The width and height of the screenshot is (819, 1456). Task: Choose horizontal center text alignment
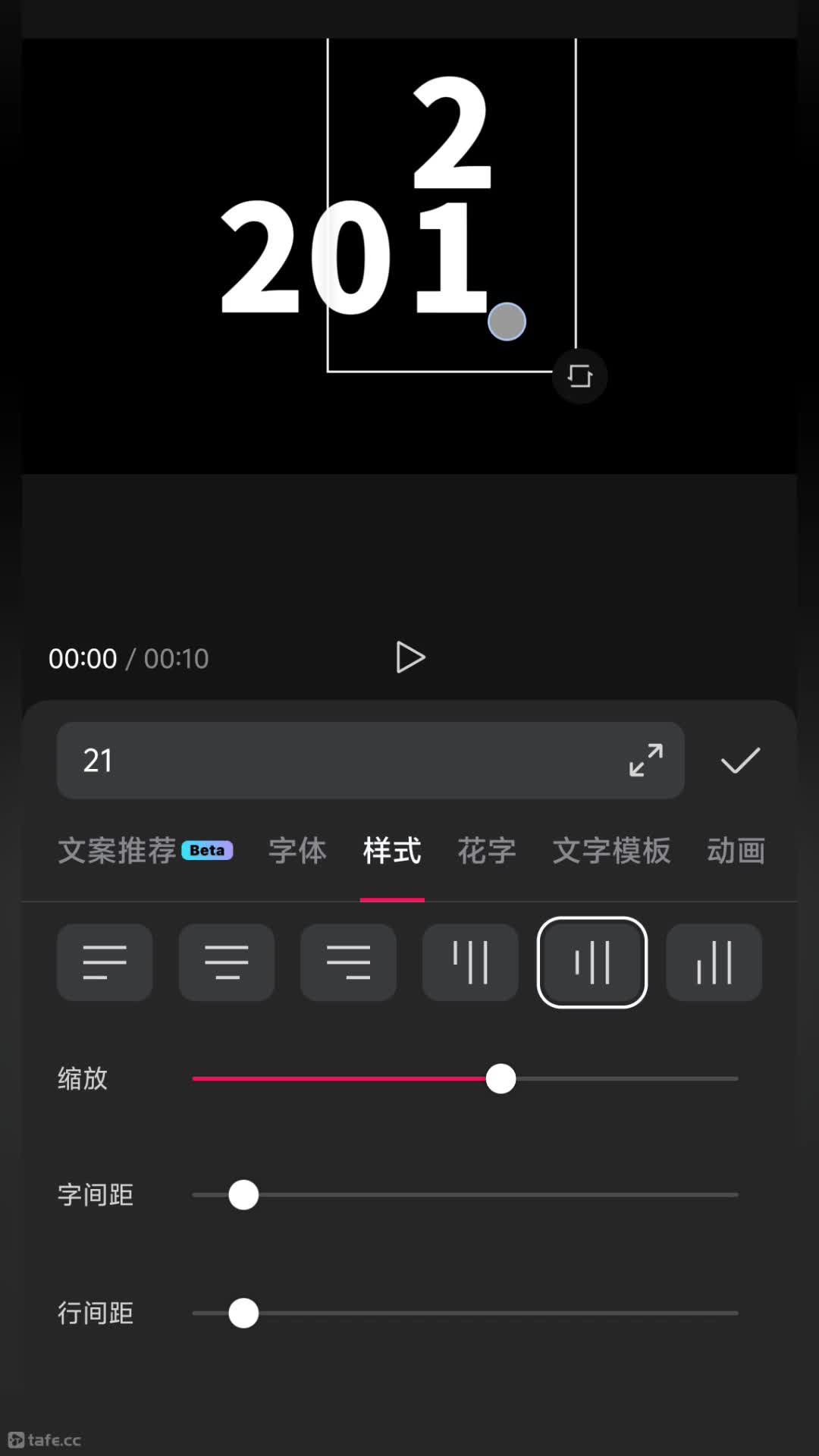coord(227,962)
